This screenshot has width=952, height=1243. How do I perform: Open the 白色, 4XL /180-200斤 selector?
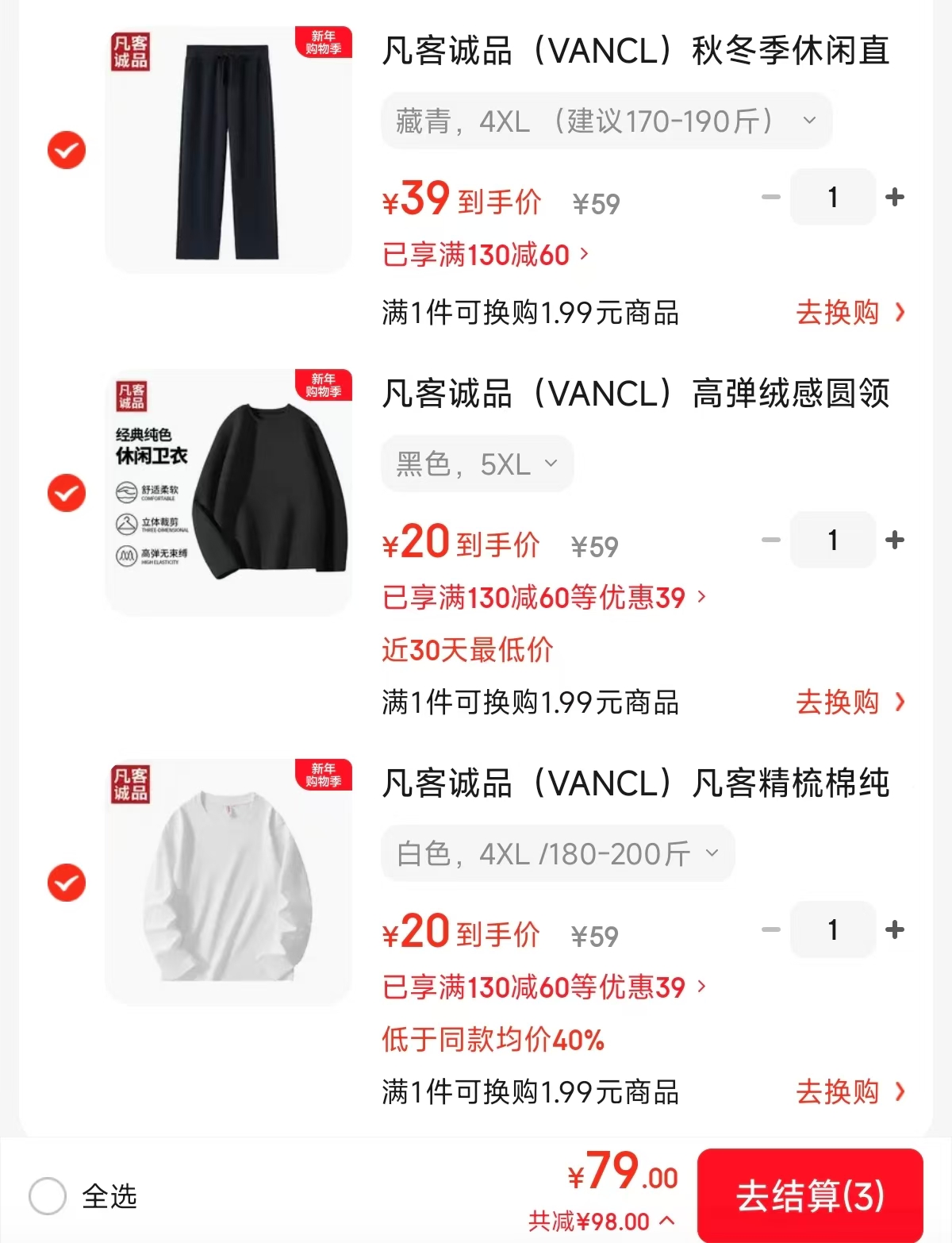pos(558,854)
